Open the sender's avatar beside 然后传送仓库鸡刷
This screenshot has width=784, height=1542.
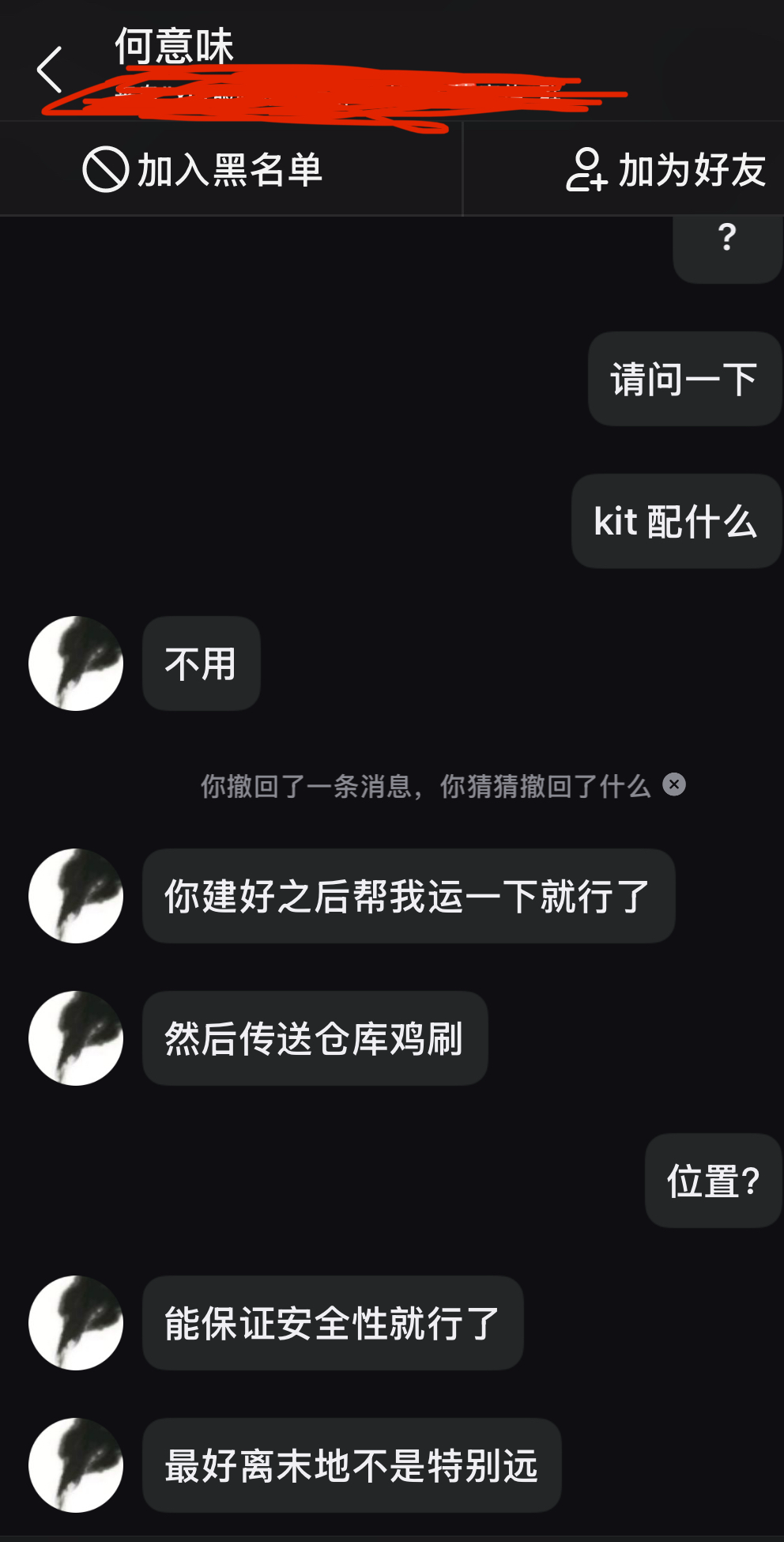[x=76, y=1038]
